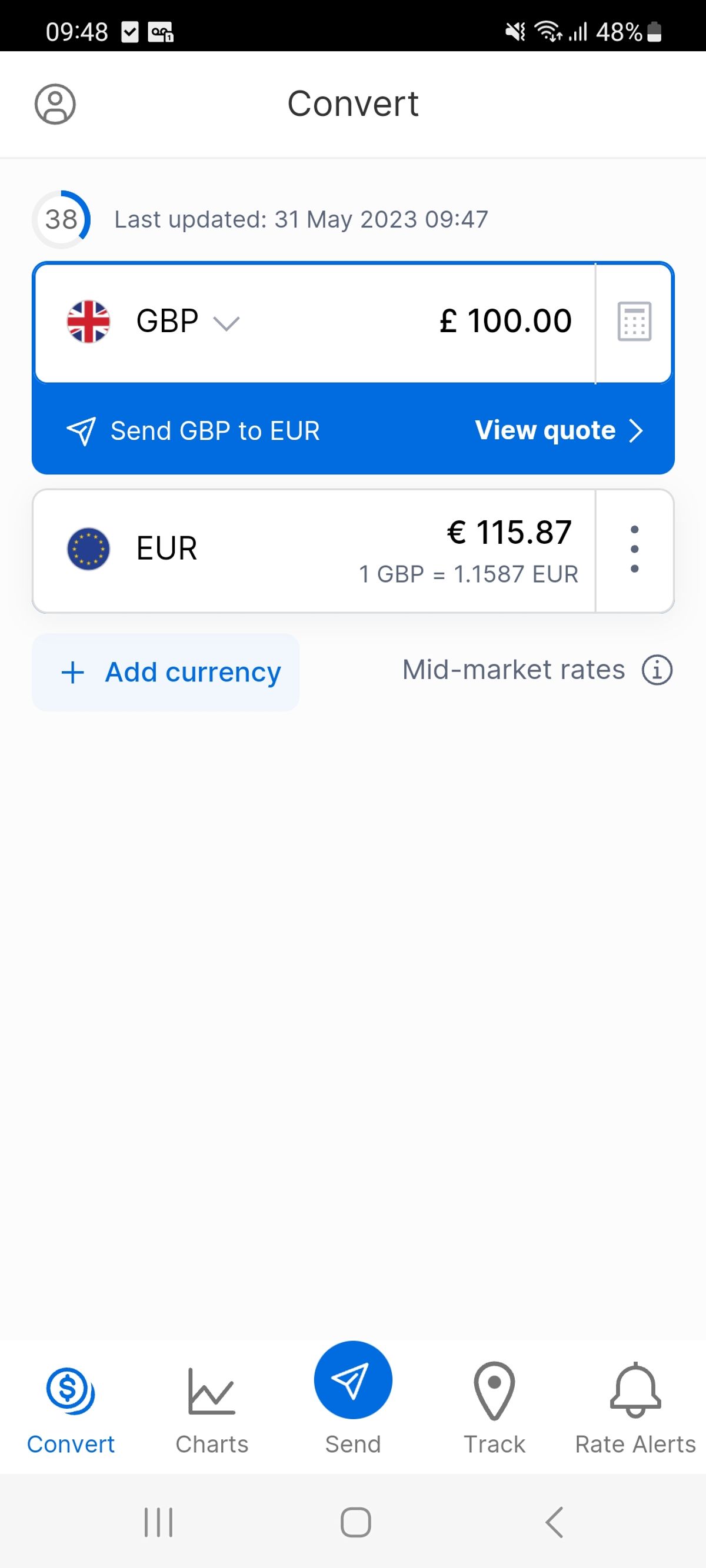Expand the View quote chevron arrow

point(635,430)
